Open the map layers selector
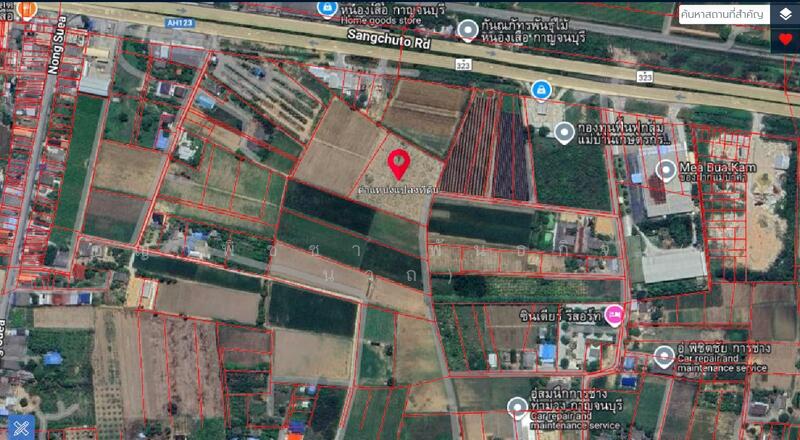 click(785, 14)
